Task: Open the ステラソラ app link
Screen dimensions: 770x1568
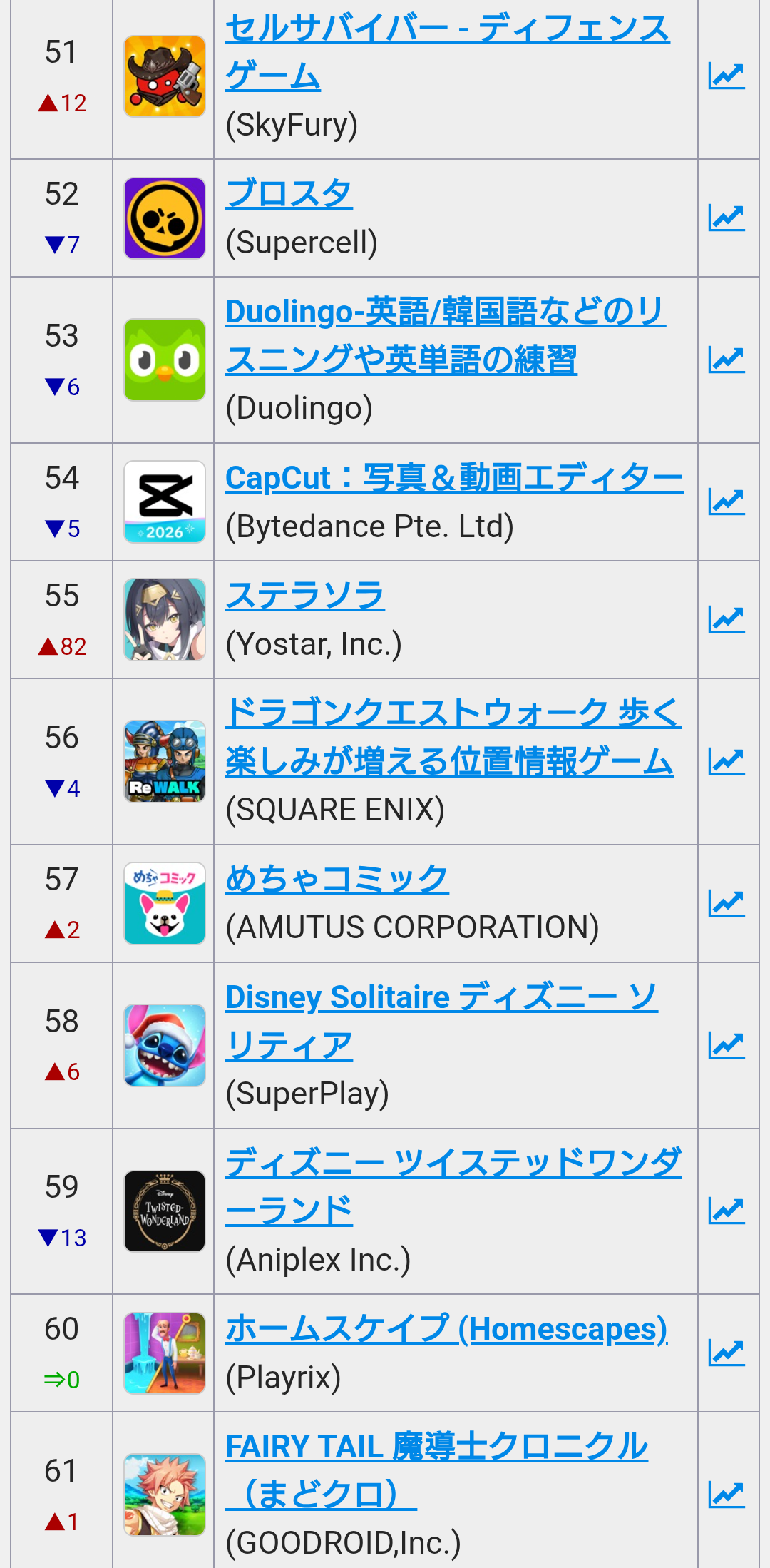Action: pyautogui.click(x=305, y=595)
